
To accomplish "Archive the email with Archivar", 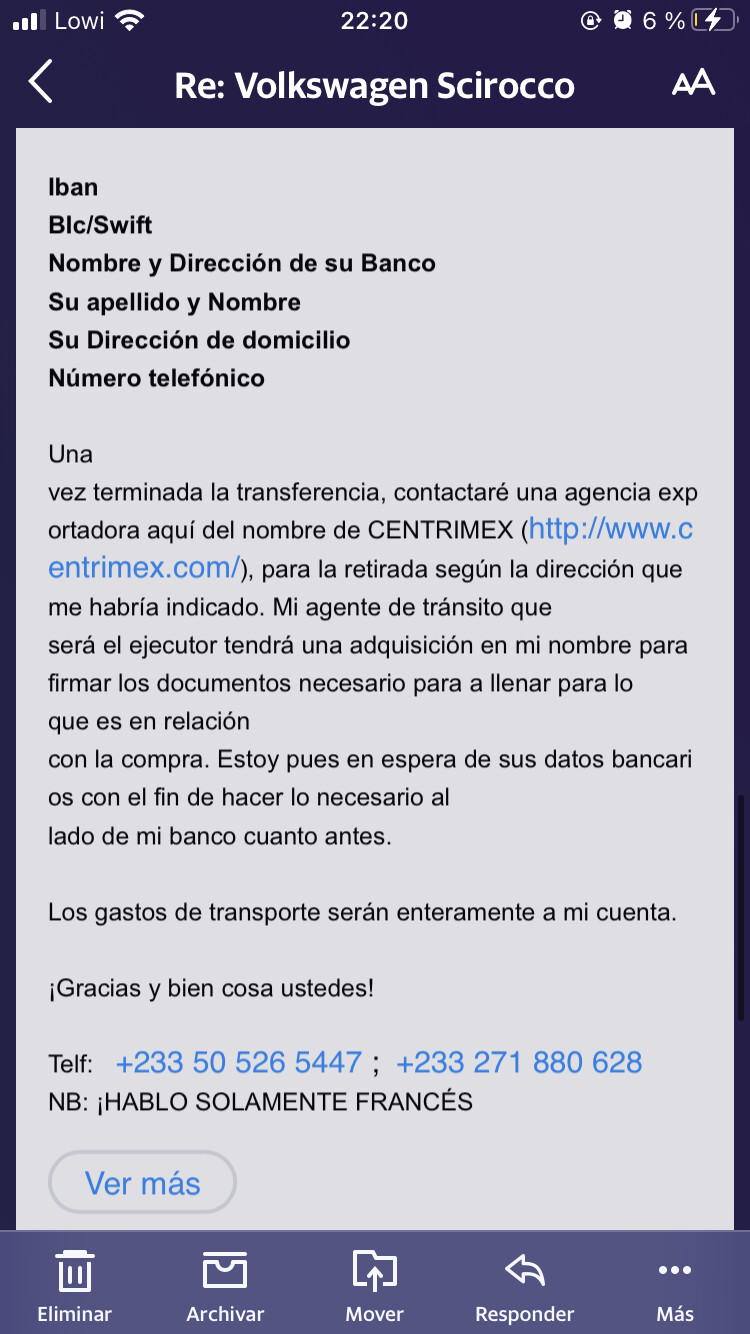I will click(x=225, y=1285).
